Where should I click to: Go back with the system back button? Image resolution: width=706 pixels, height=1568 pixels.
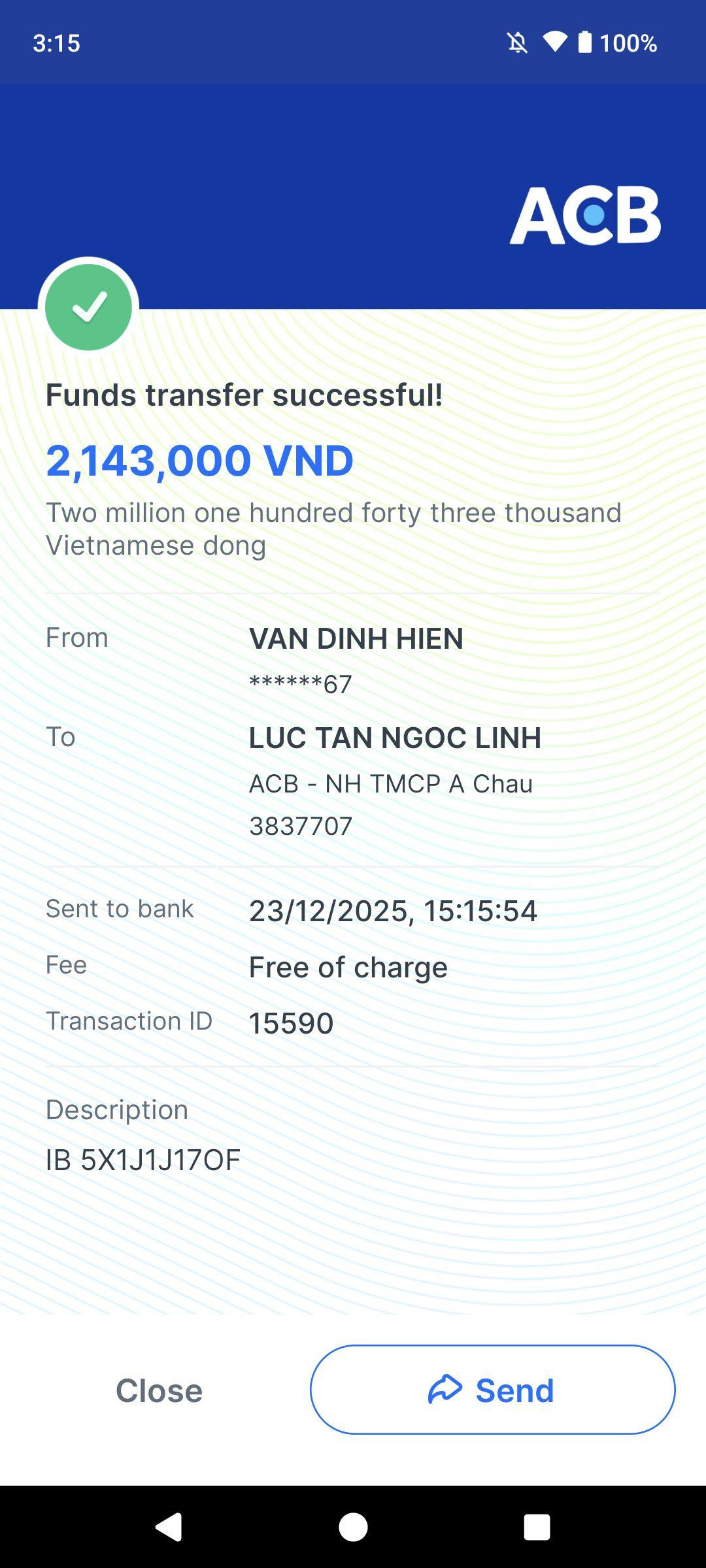tap(169, 1527)
